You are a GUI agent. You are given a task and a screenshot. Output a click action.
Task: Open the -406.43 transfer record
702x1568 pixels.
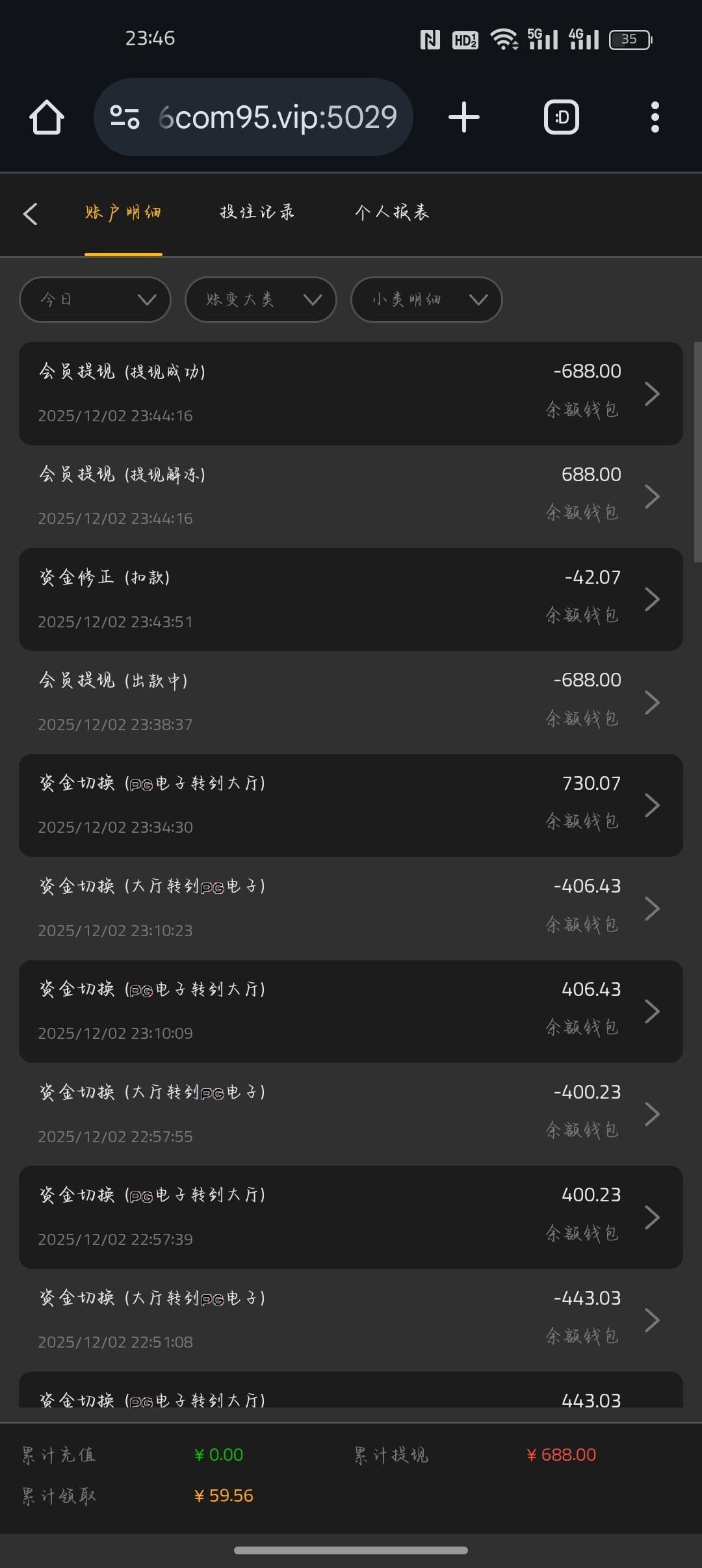[351, 908]
